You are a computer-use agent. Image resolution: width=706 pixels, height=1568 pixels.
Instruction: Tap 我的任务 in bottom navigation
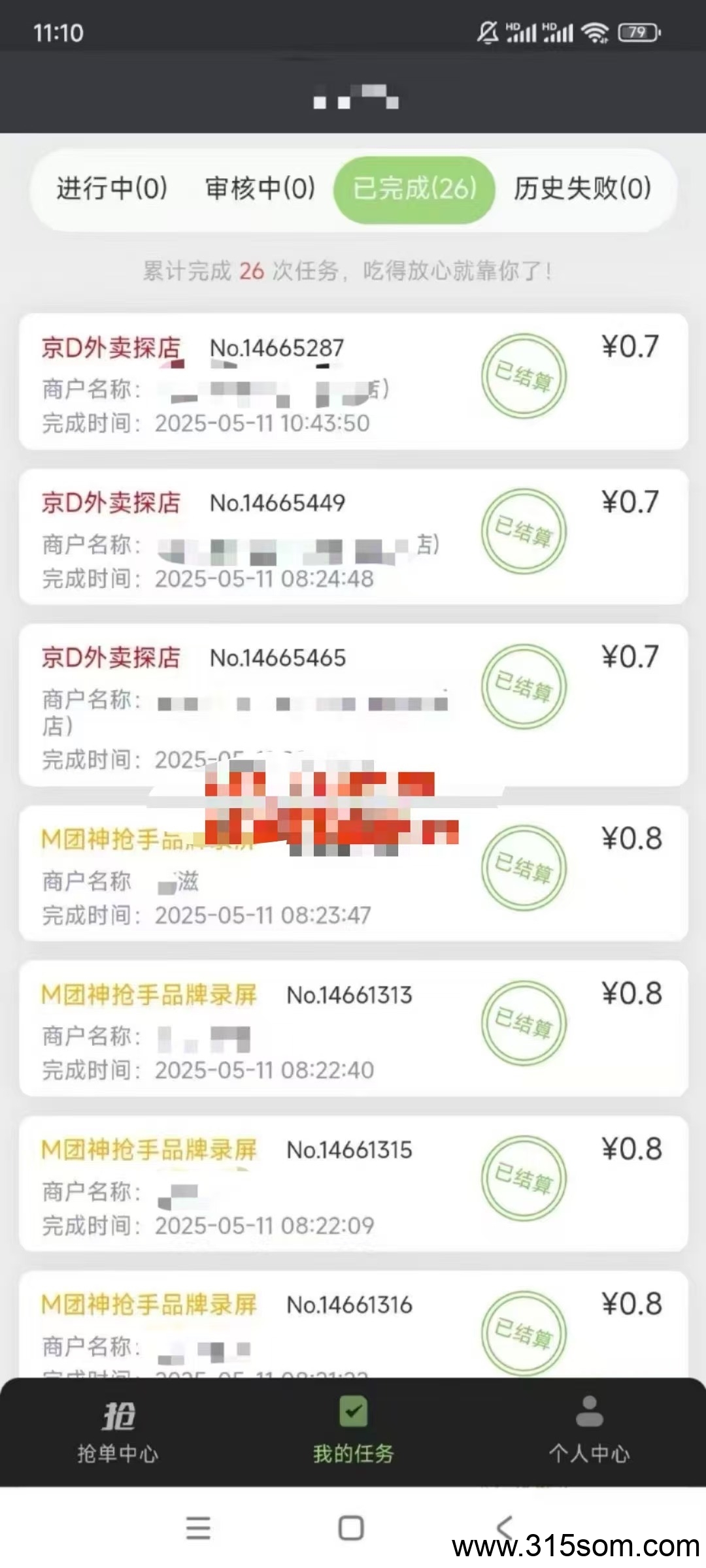(x=353, y=1432)
